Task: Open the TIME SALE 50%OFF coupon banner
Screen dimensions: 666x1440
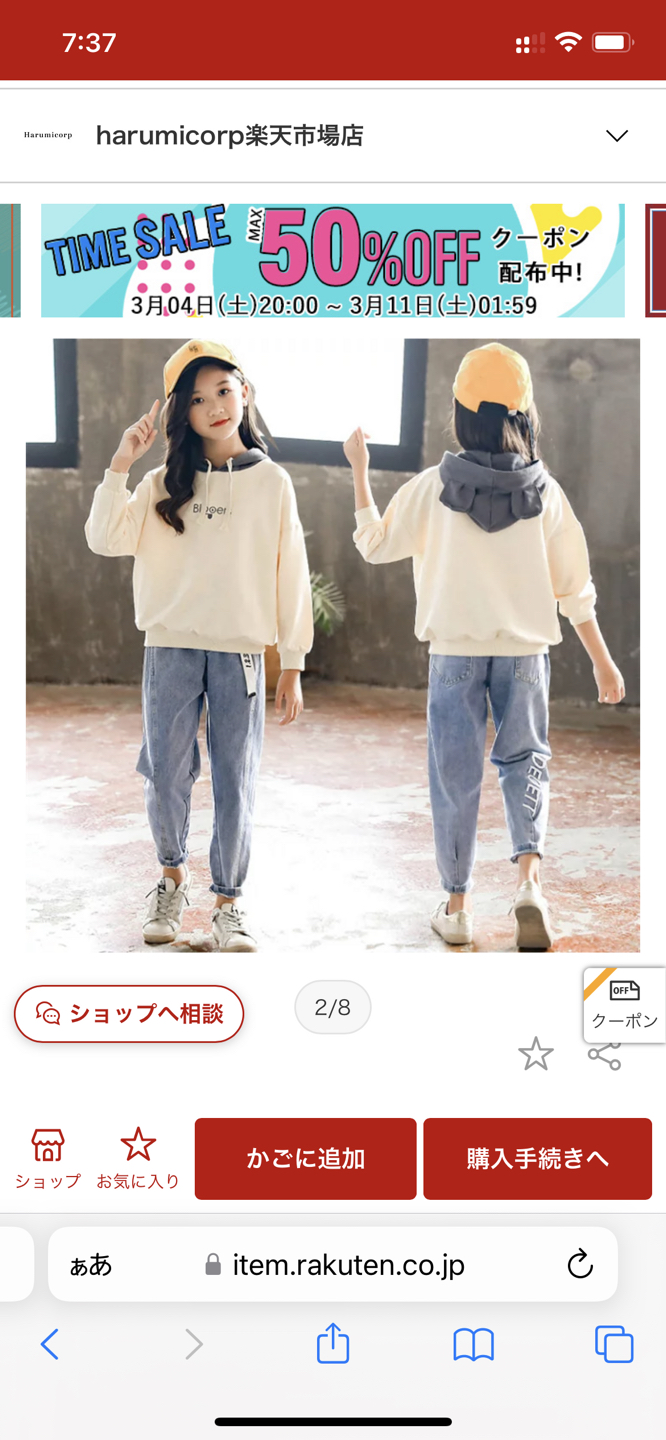Action: [332, 260]
